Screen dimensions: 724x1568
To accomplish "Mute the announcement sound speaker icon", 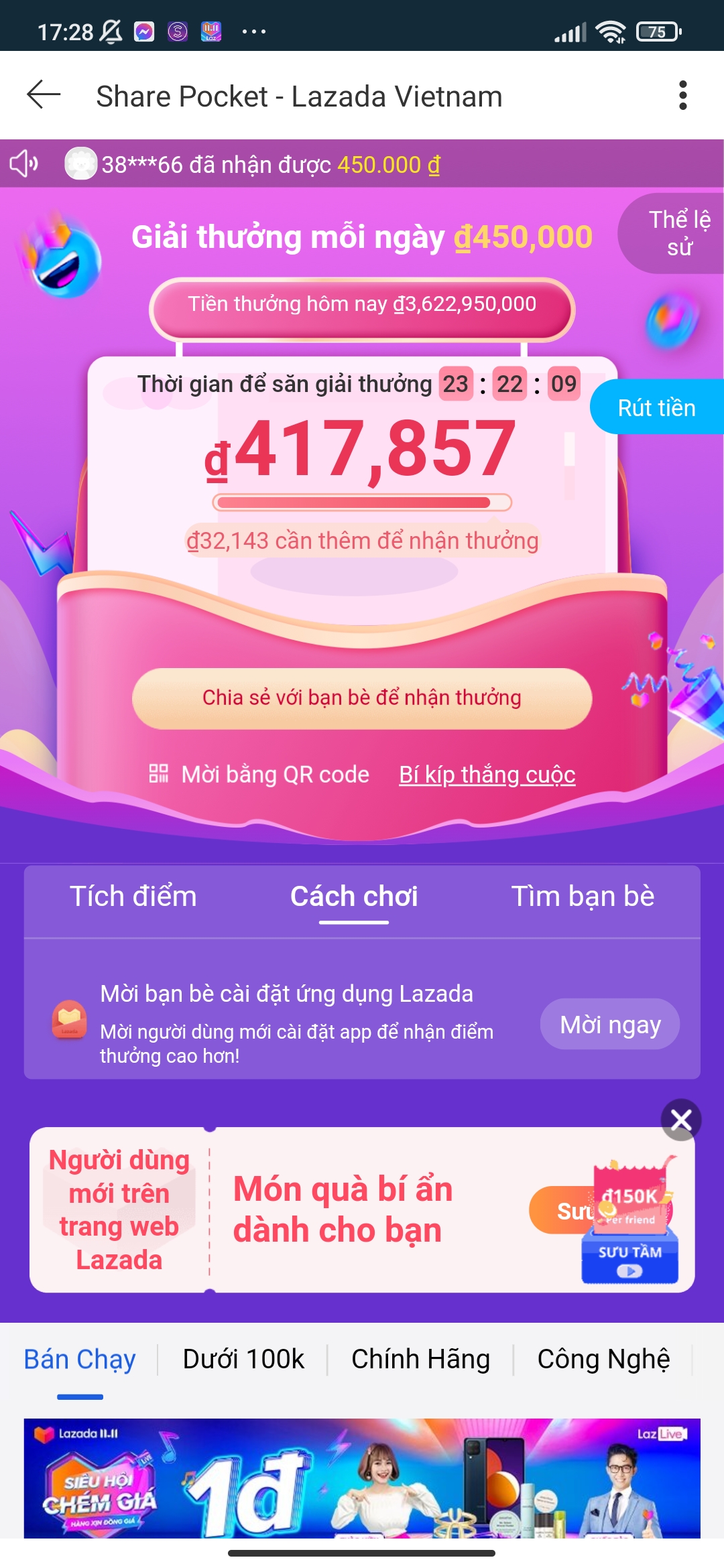I will coord(23,164).
